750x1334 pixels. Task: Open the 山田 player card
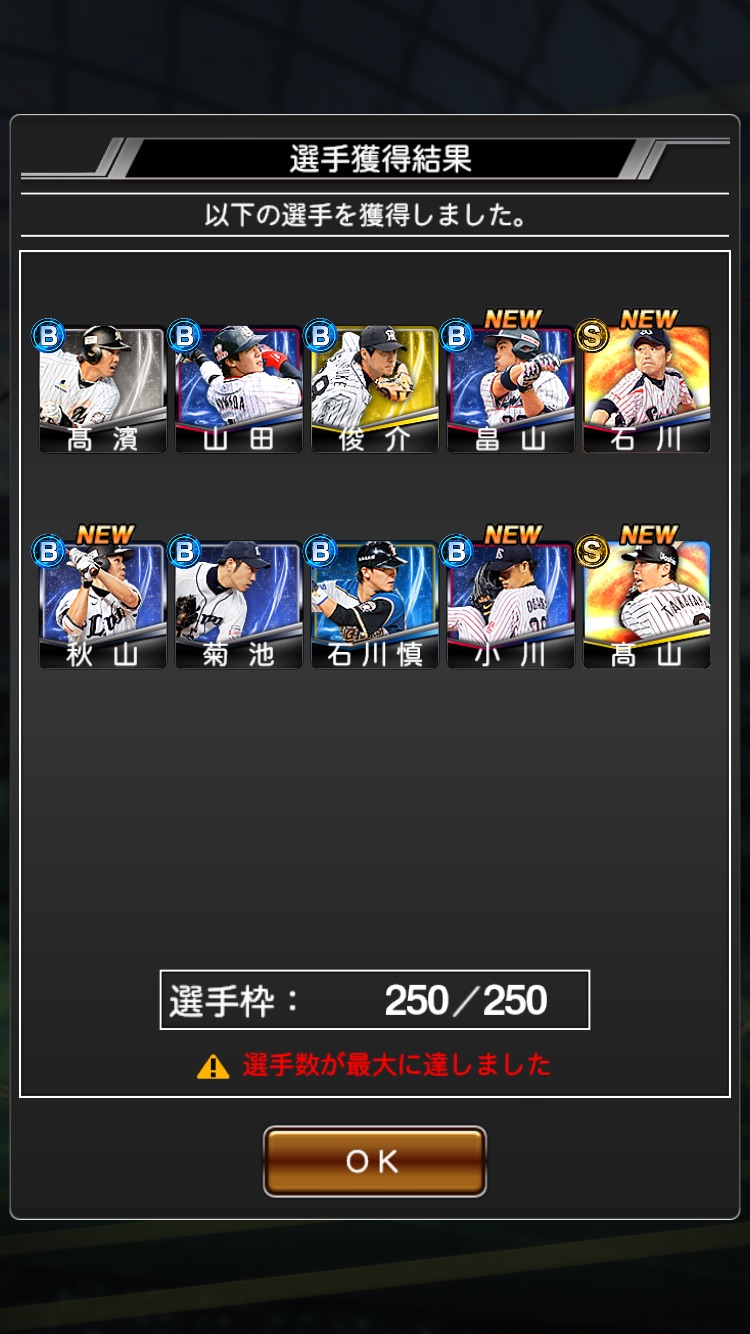pos(239,389)
